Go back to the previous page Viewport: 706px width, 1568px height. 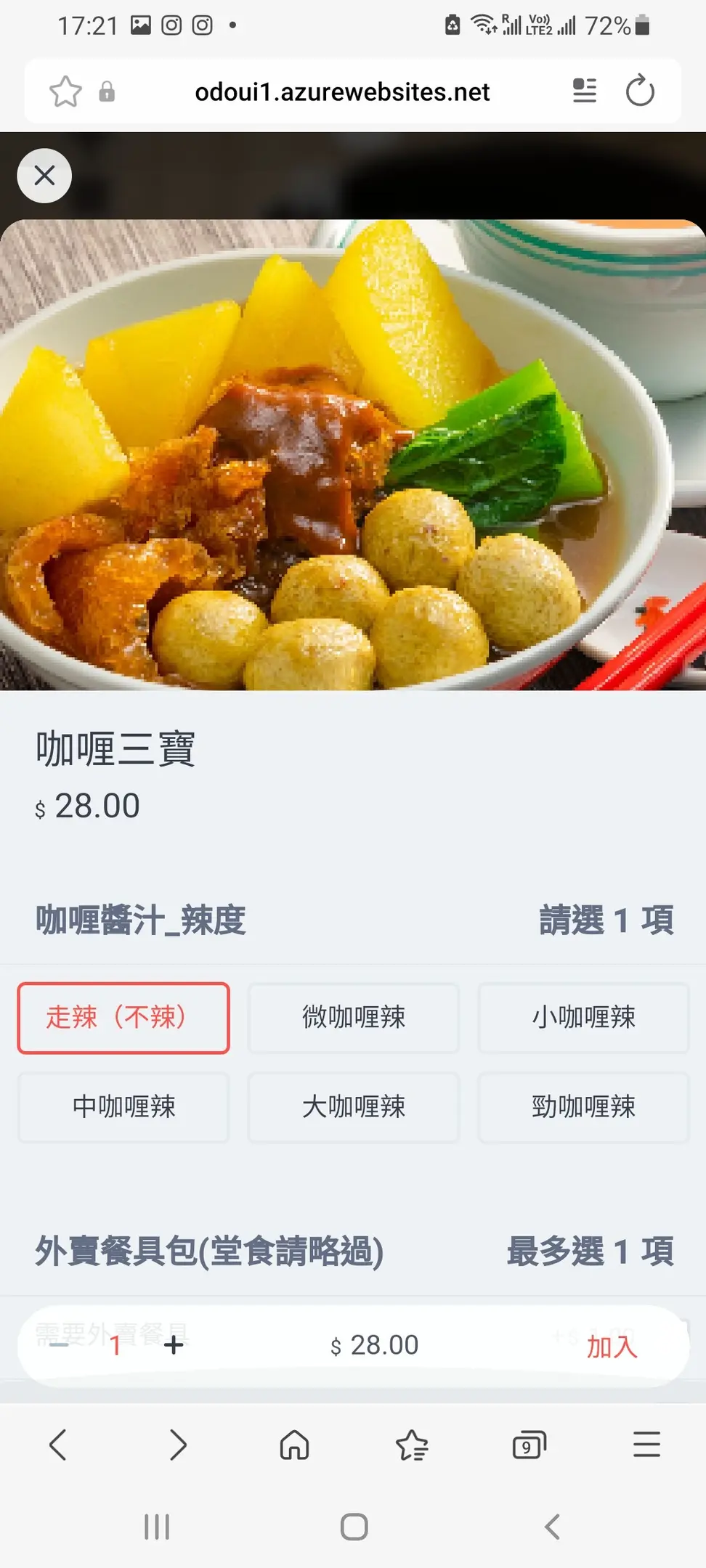[58, 1445]
